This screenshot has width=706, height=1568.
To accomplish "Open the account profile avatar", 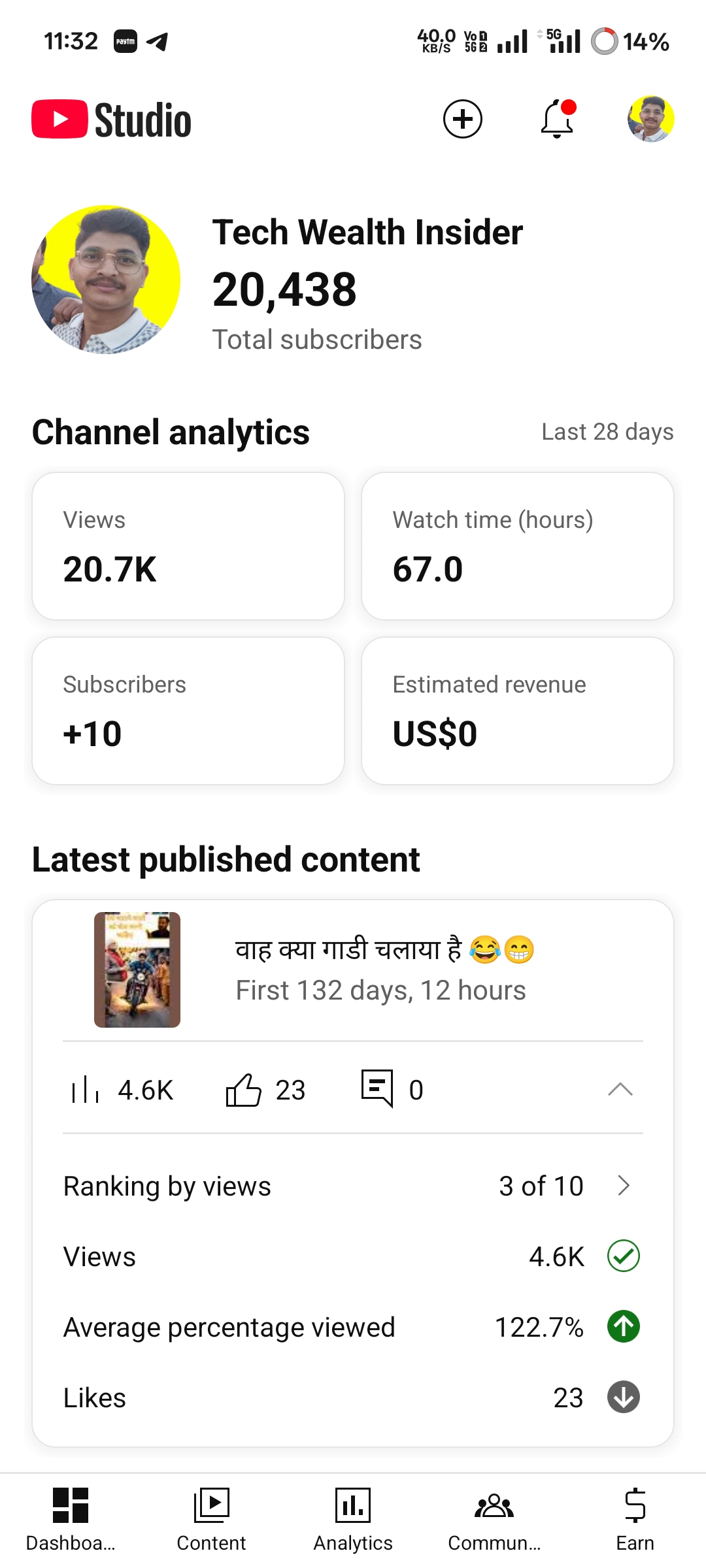I will tap(650, 119).
